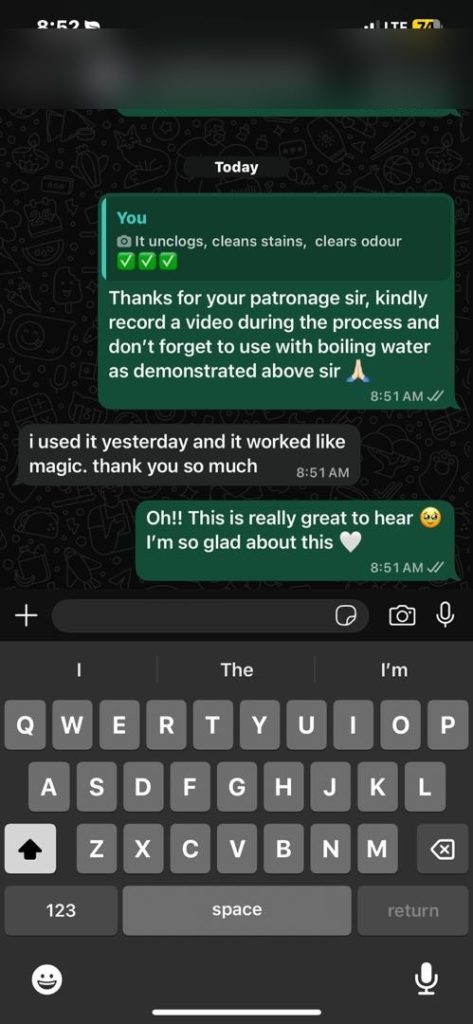Open the sticker picker icon
The height and width of the screenshot is (1024, 473).
point(346,616)
